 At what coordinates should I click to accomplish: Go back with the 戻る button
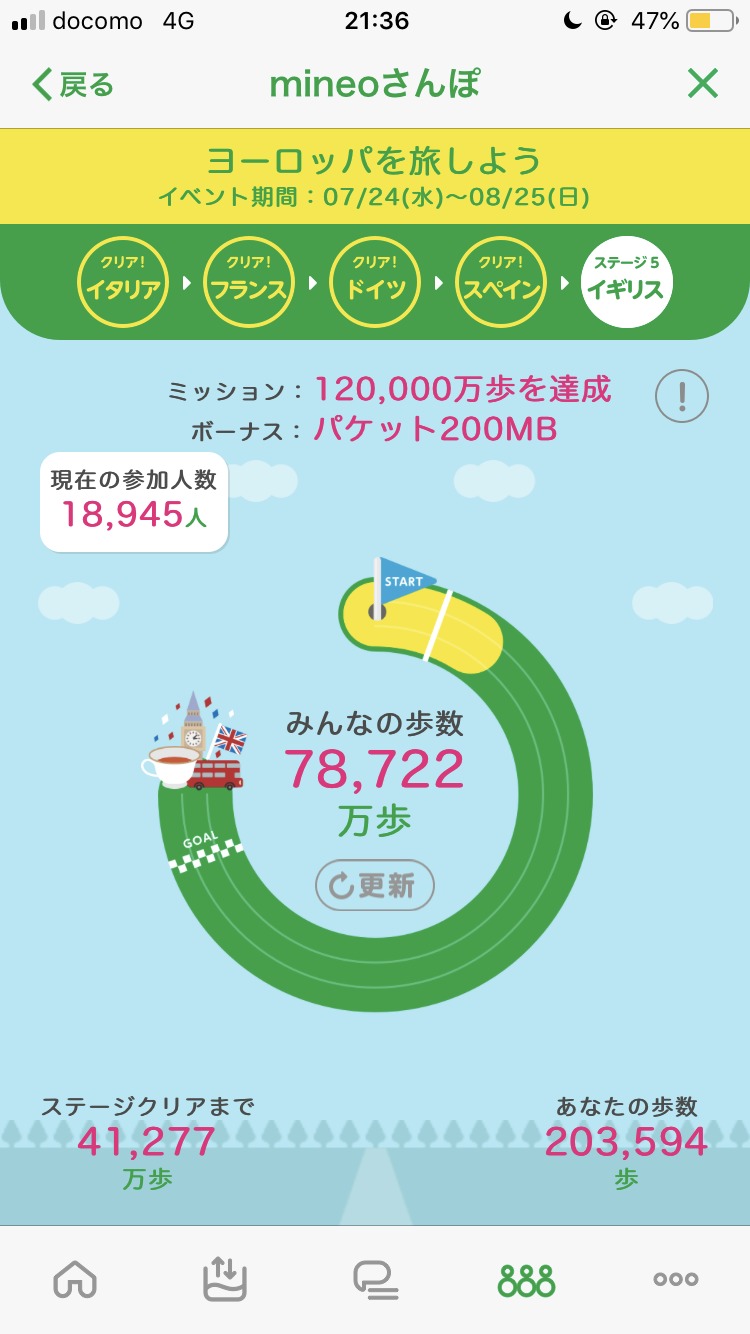pyautogui.click(x=73, y=85)
